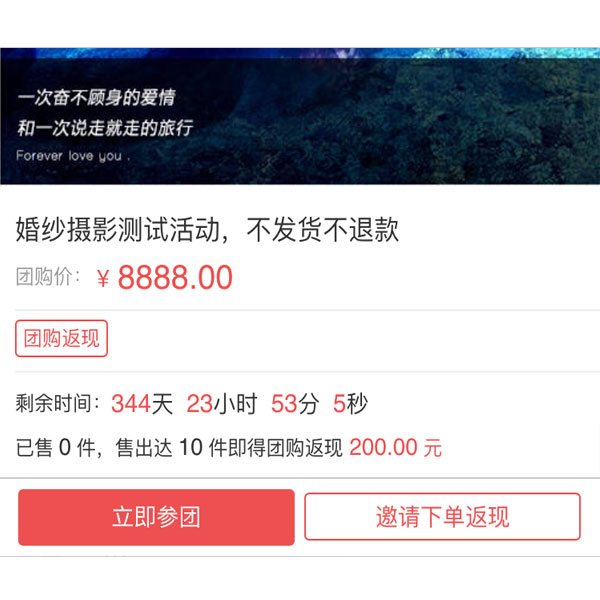Open the wedding photography banner image
This screenshot has width=600, height=600.
[x=300, y=115]
